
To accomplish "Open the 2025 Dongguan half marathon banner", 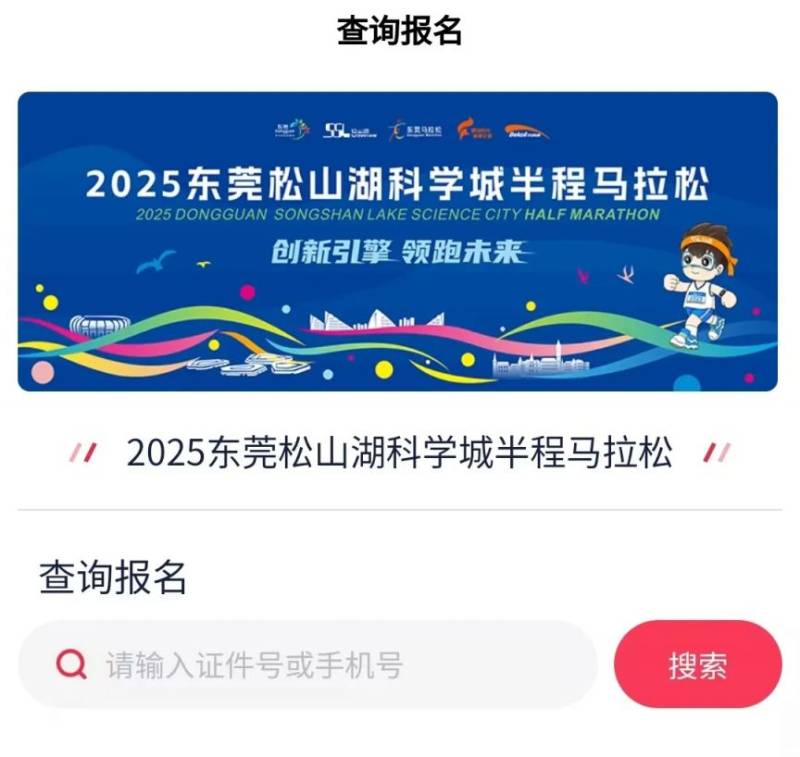I will [x=397, y=241].
